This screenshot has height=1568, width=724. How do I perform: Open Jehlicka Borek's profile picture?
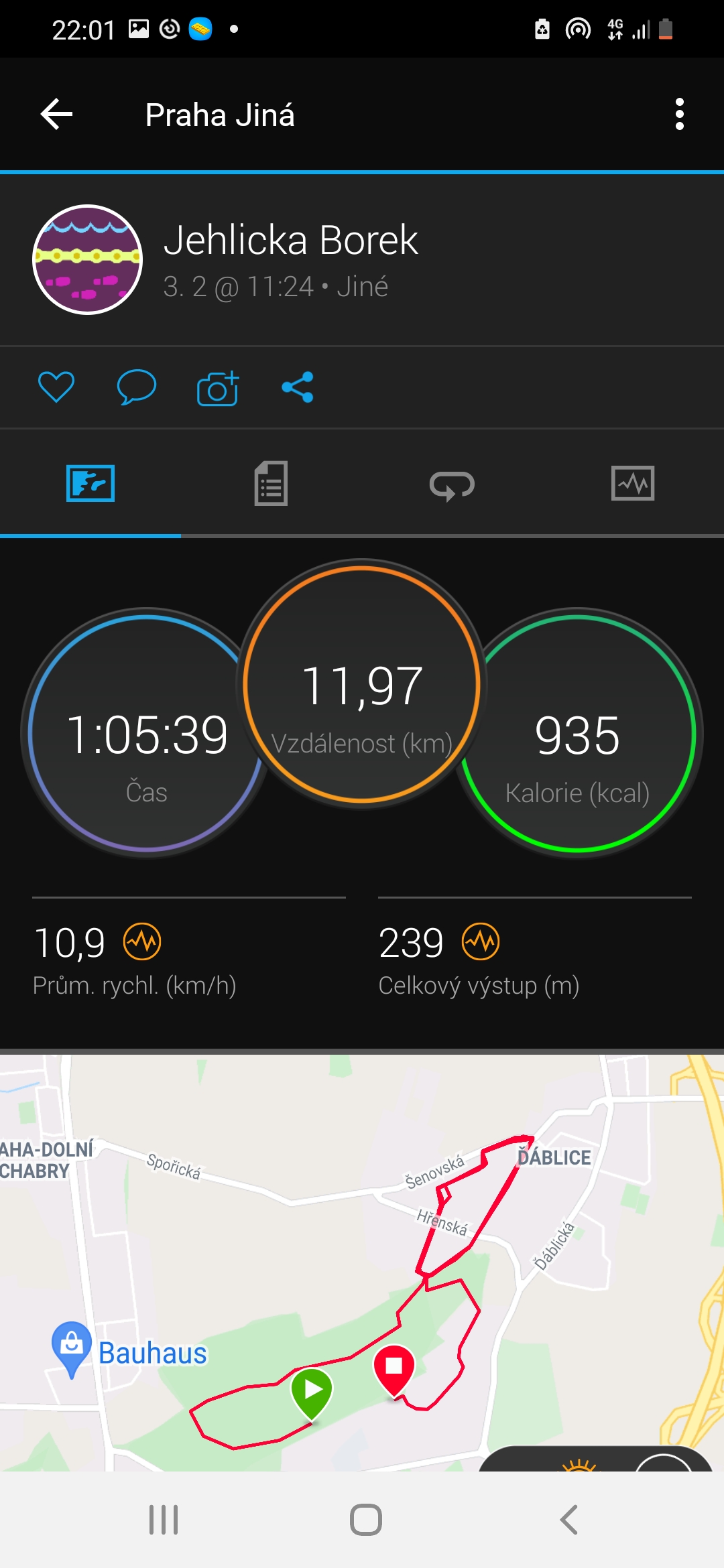click(x=88, y=259)
